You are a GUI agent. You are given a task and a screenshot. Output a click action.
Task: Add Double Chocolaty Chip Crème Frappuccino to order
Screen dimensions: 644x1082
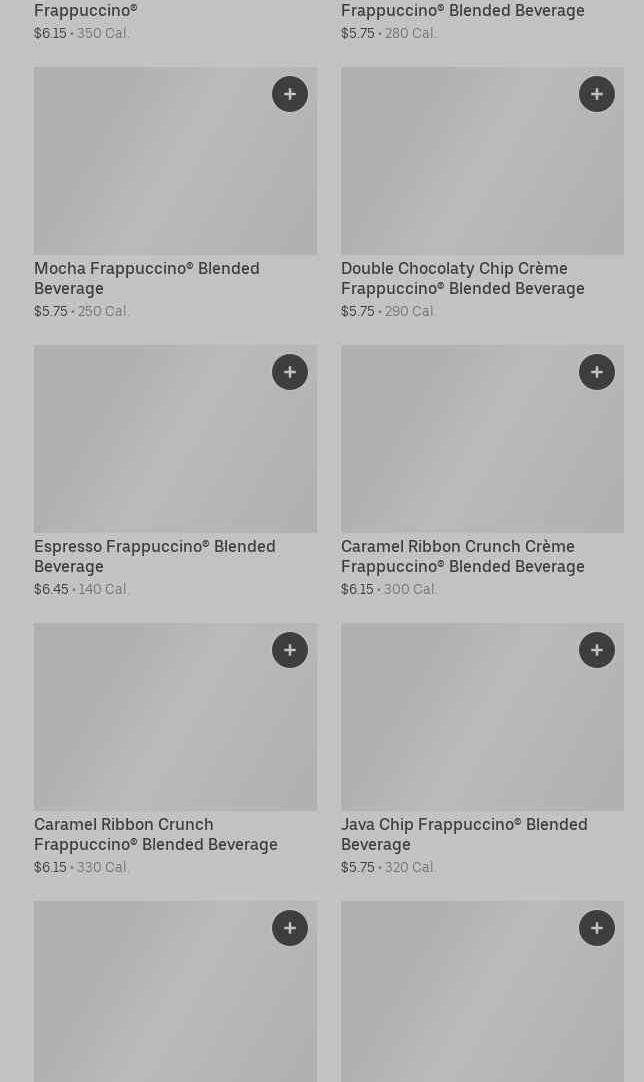pyautogui.click(x=597, y=94)
